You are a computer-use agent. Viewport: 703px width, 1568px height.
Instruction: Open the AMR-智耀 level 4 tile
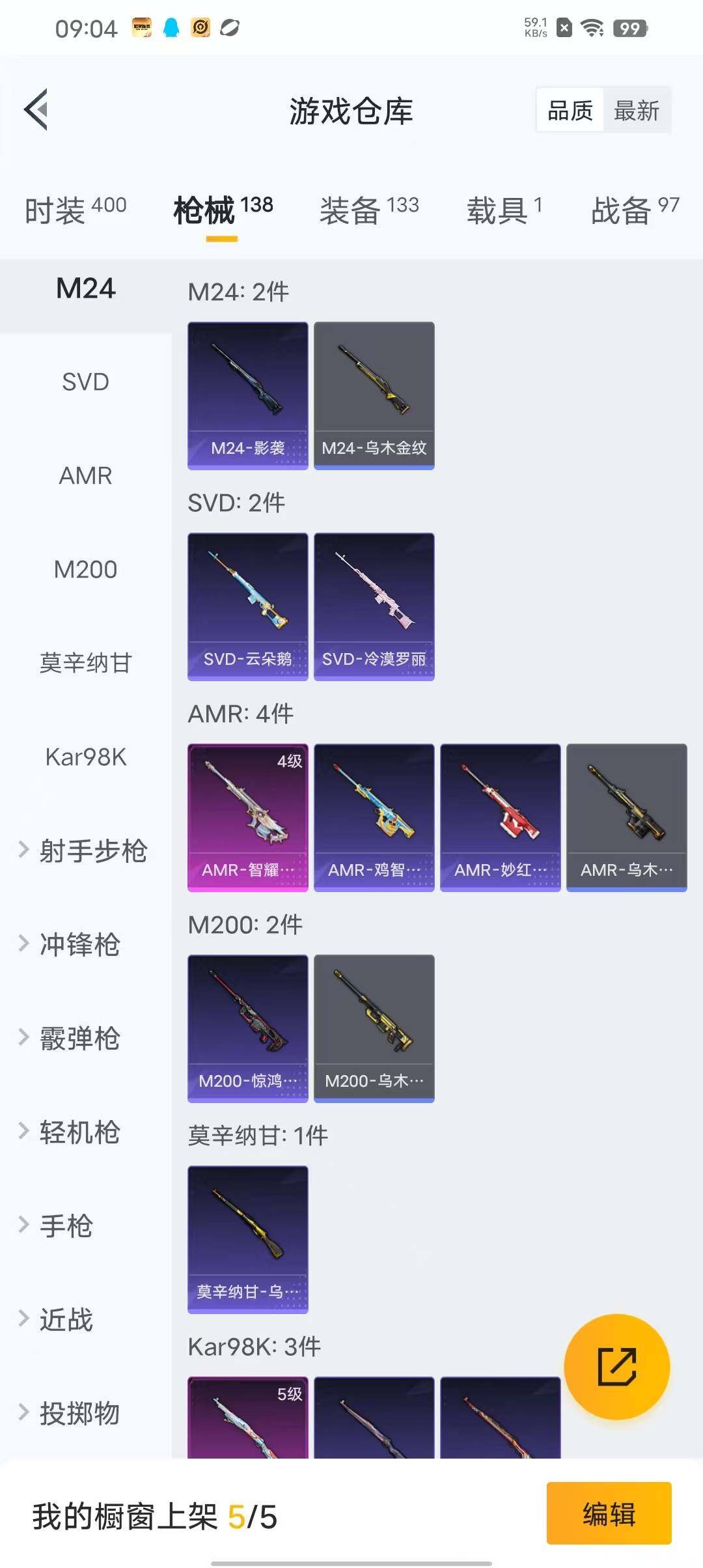(x=247, y=817)
